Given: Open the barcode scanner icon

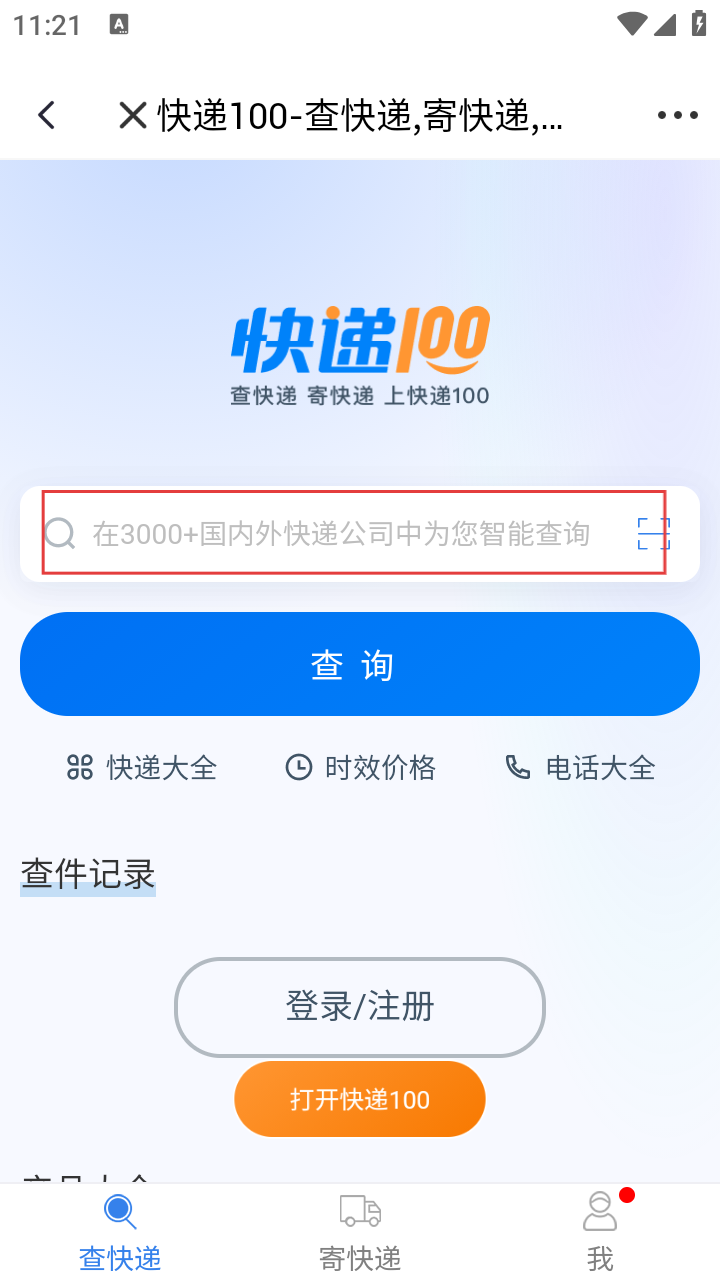Looking at the screenshot, I should (653, 534).
